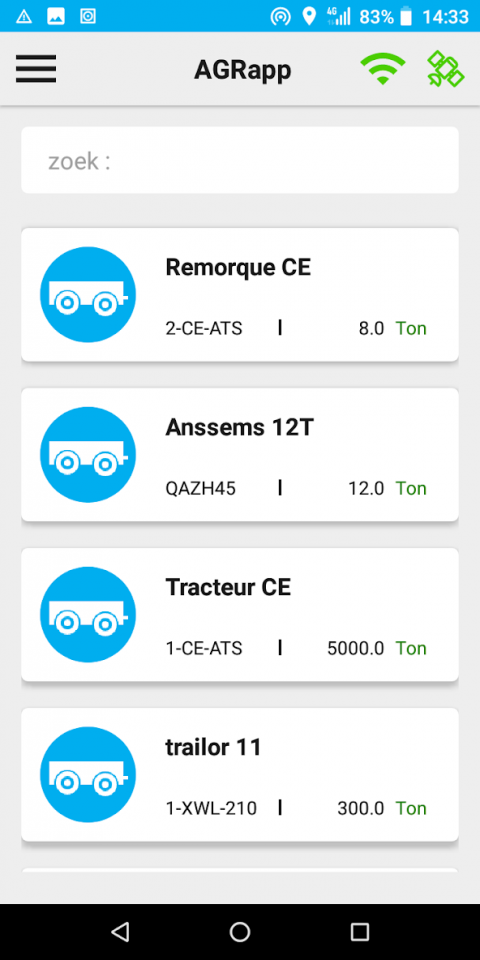Open the hamburger drawer menu
This screenshot has height=960, width=480.
(36, 69)
